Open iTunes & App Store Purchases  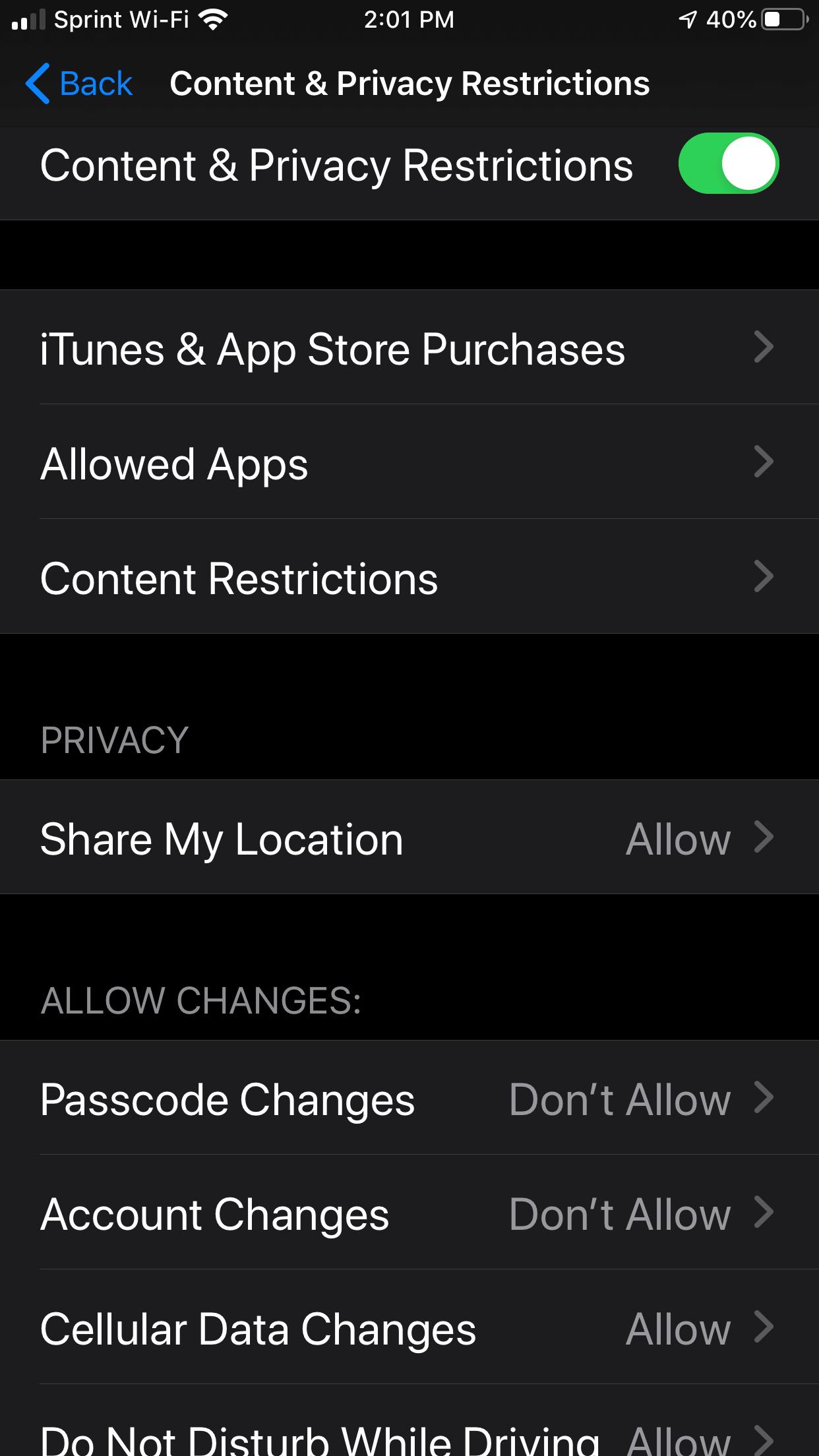pos(409,348)
